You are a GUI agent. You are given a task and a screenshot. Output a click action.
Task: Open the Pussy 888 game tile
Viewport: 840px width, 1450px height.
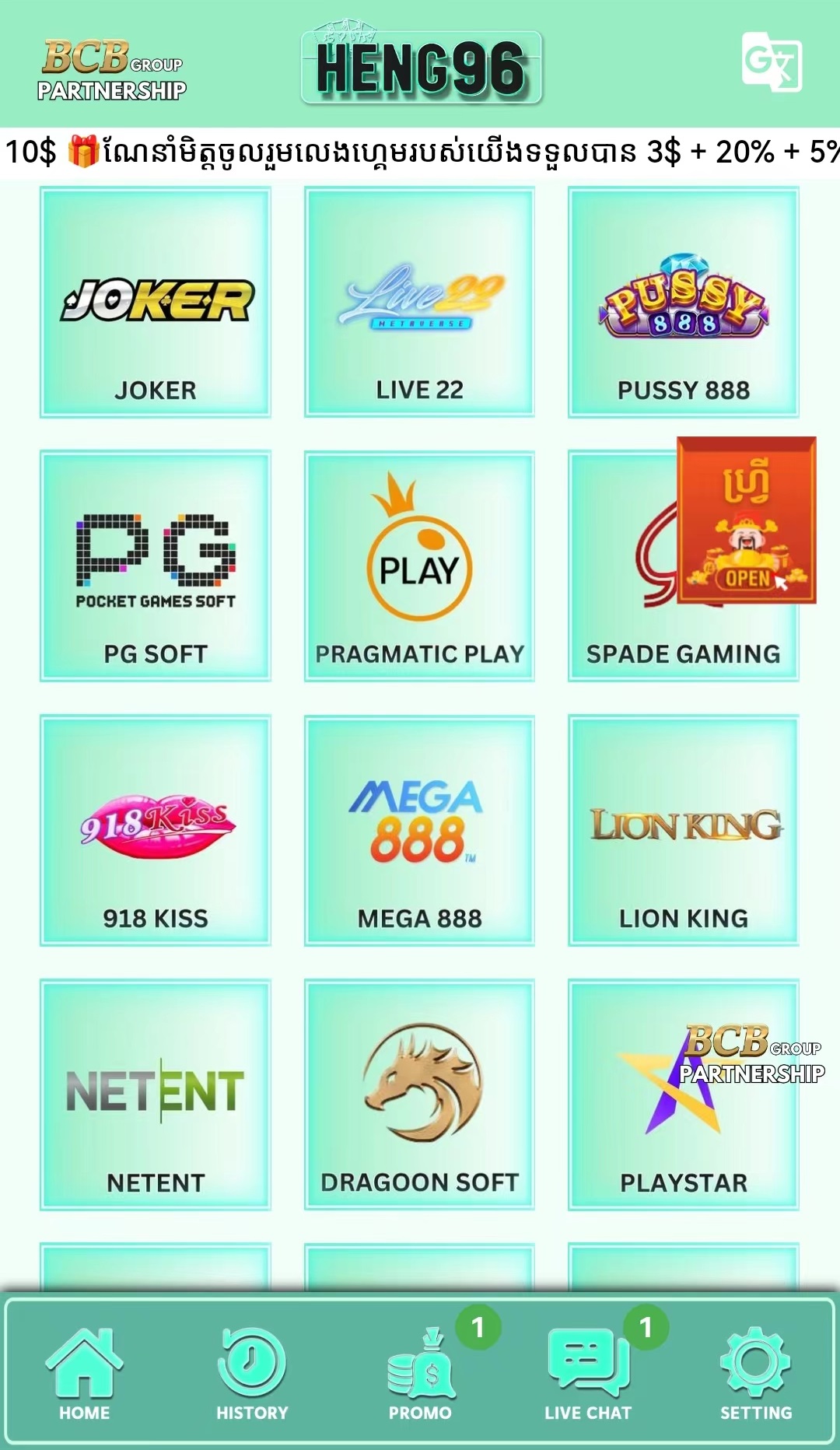(683, 303)
